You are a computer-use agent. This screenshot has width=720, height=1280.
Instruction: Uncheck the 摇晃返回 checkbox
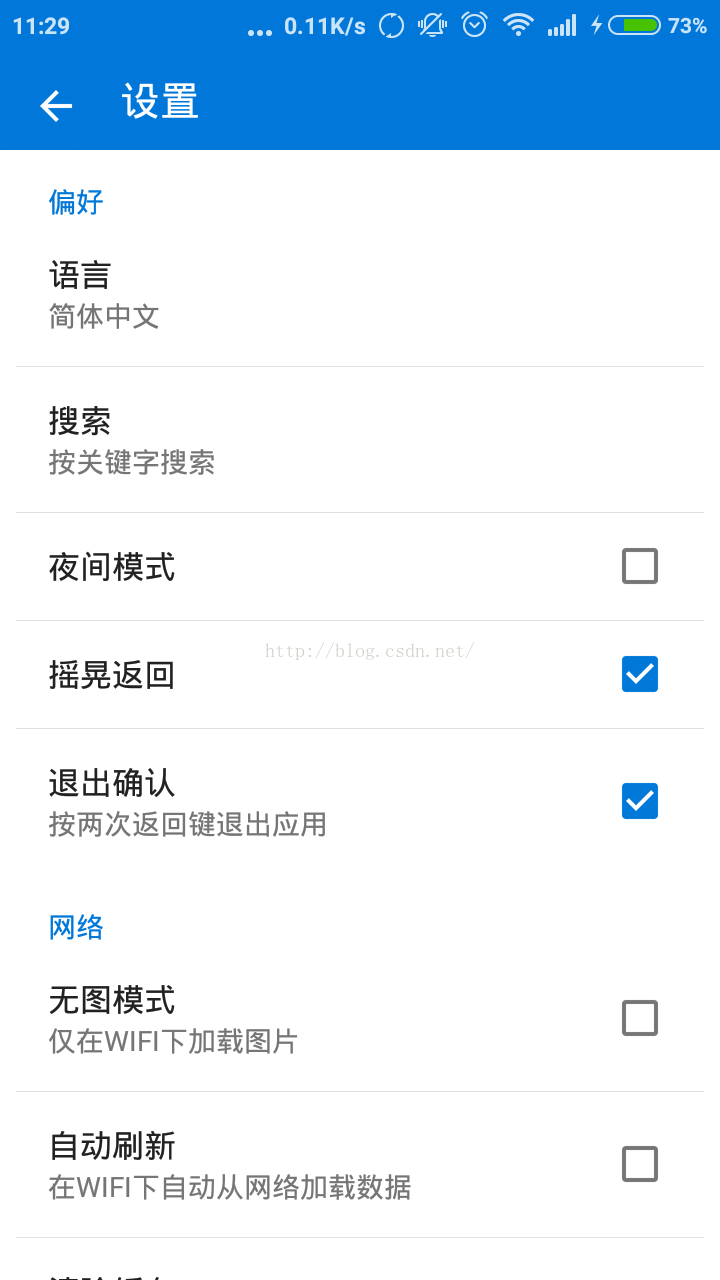[x=640, y=674]
